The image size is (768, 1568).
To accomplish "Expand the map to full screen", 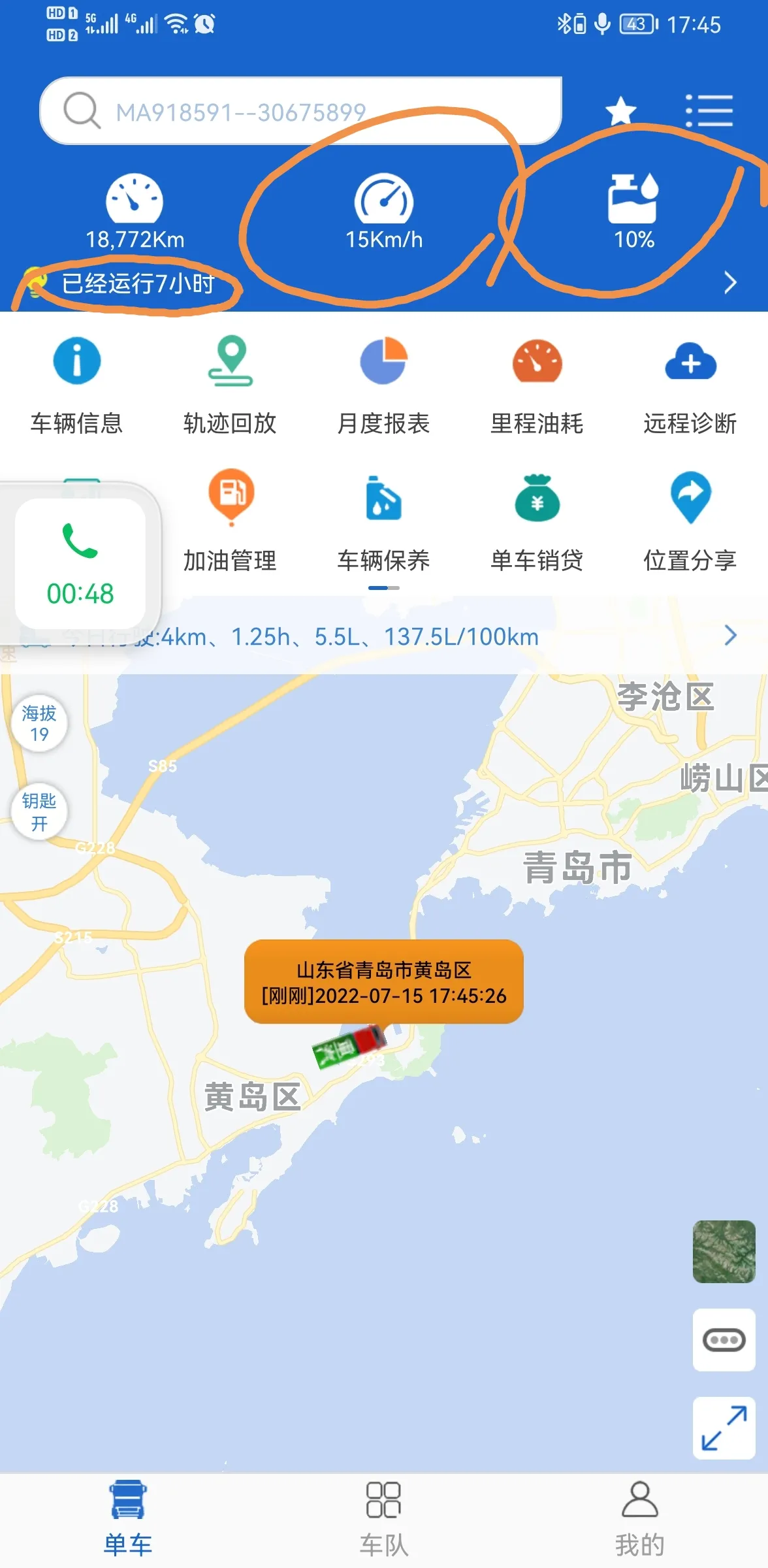I will tap(724, 1428).
